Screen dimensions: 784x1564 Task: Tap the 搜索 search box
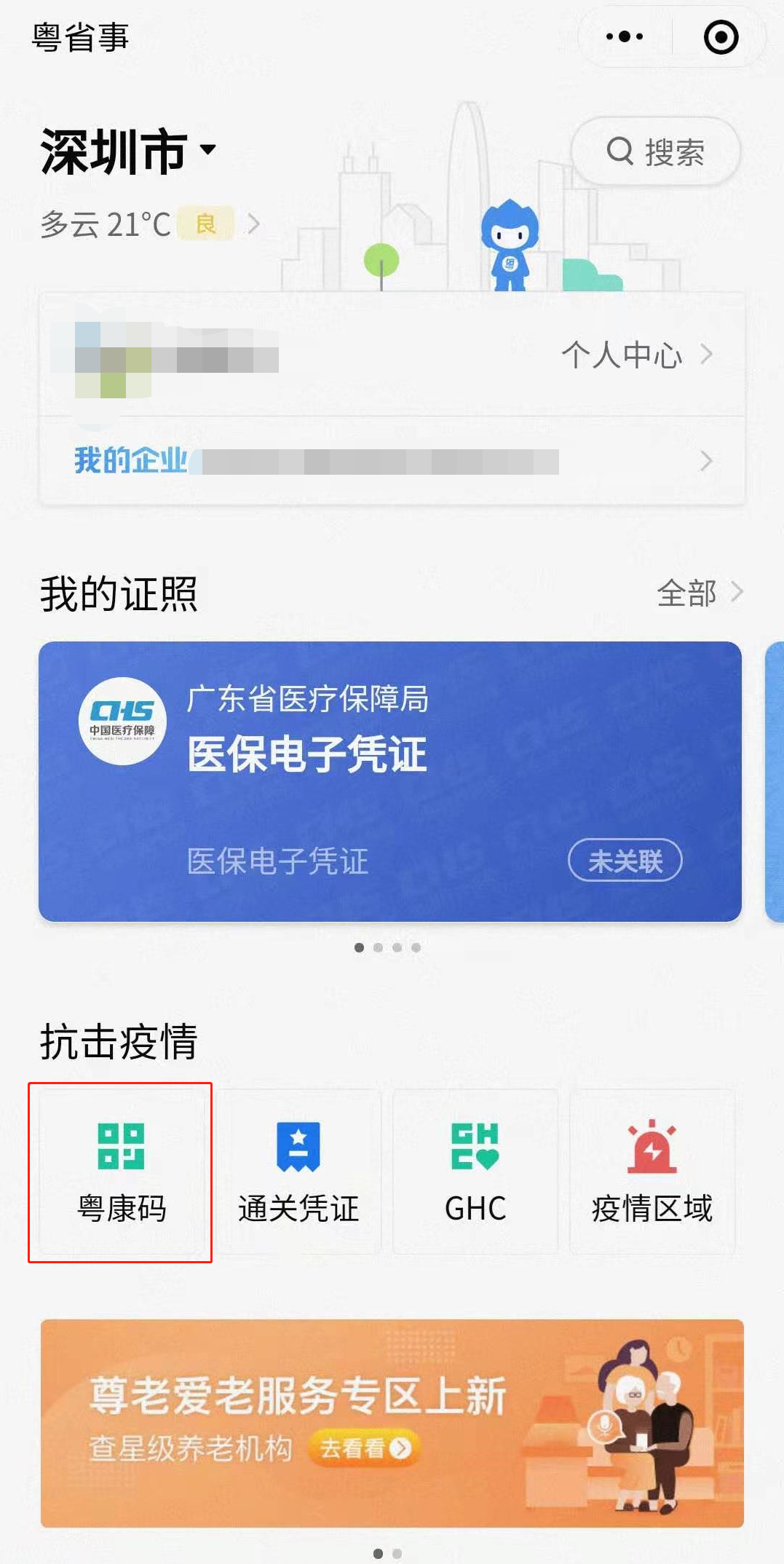click(656, 152)
